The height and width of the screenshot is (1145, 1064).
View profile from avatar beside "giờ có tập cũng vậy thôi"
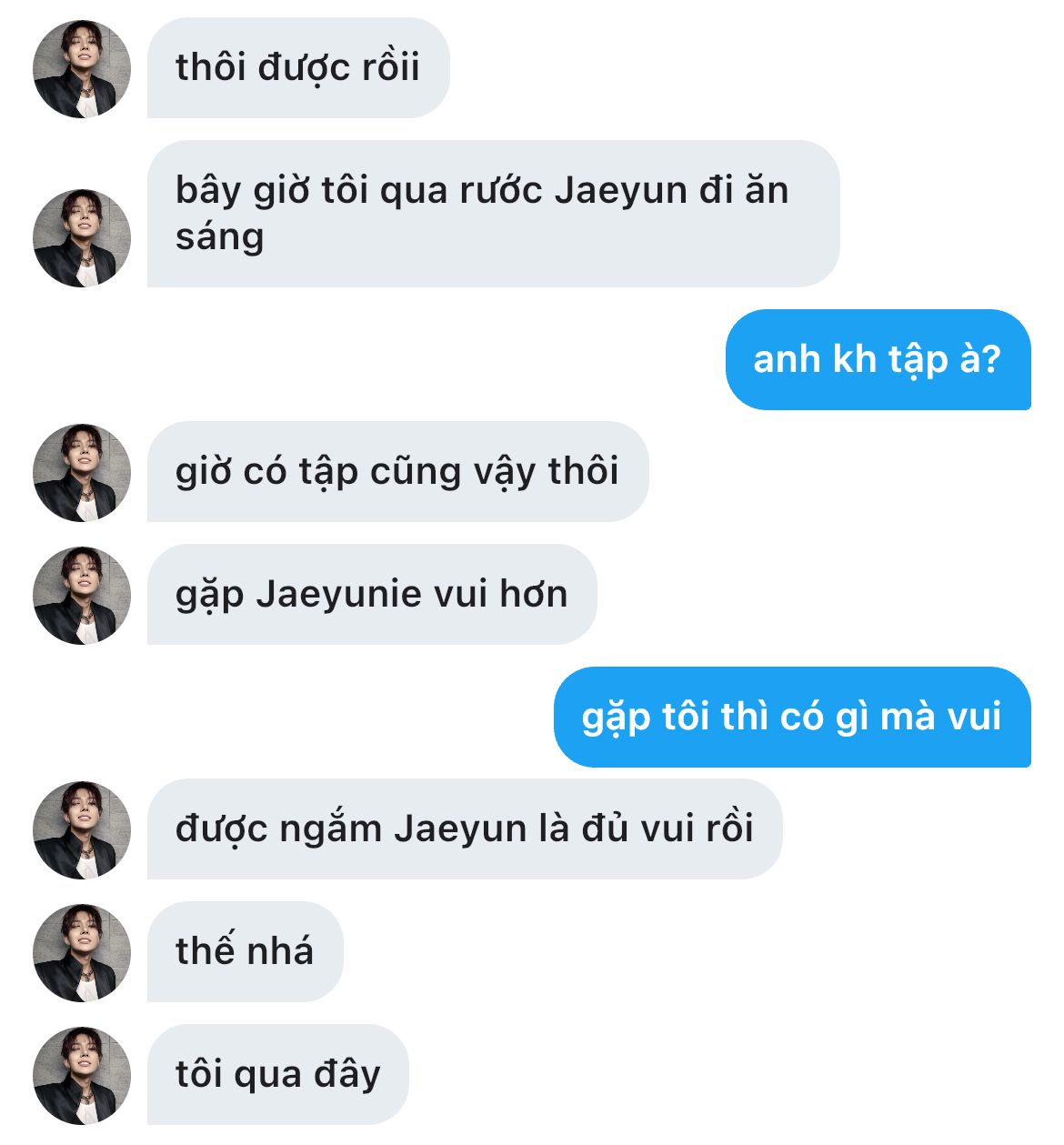click(82, 473)
